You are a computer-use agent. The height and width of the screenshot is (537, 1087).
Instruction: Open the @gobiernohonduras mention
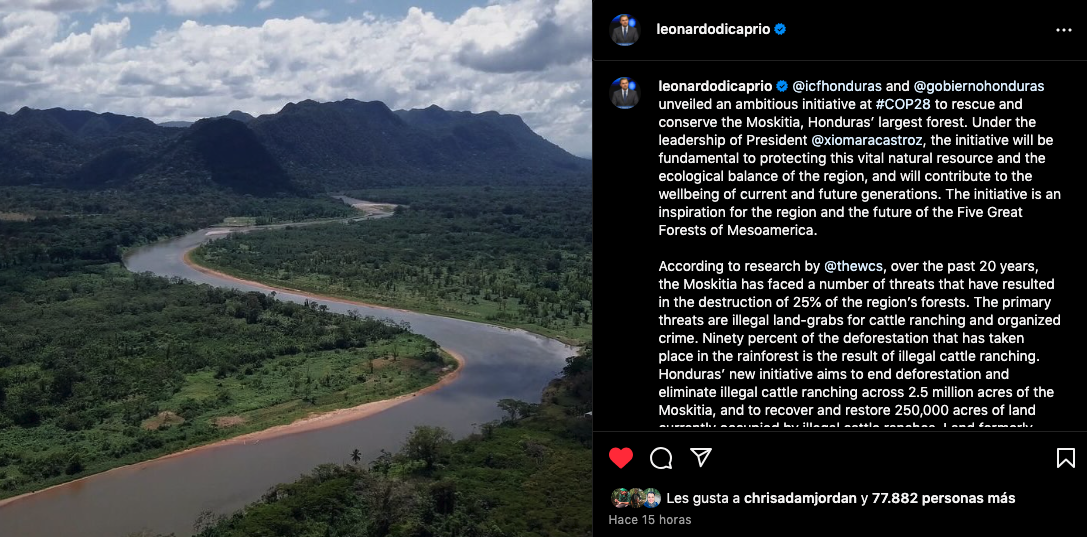978,86
